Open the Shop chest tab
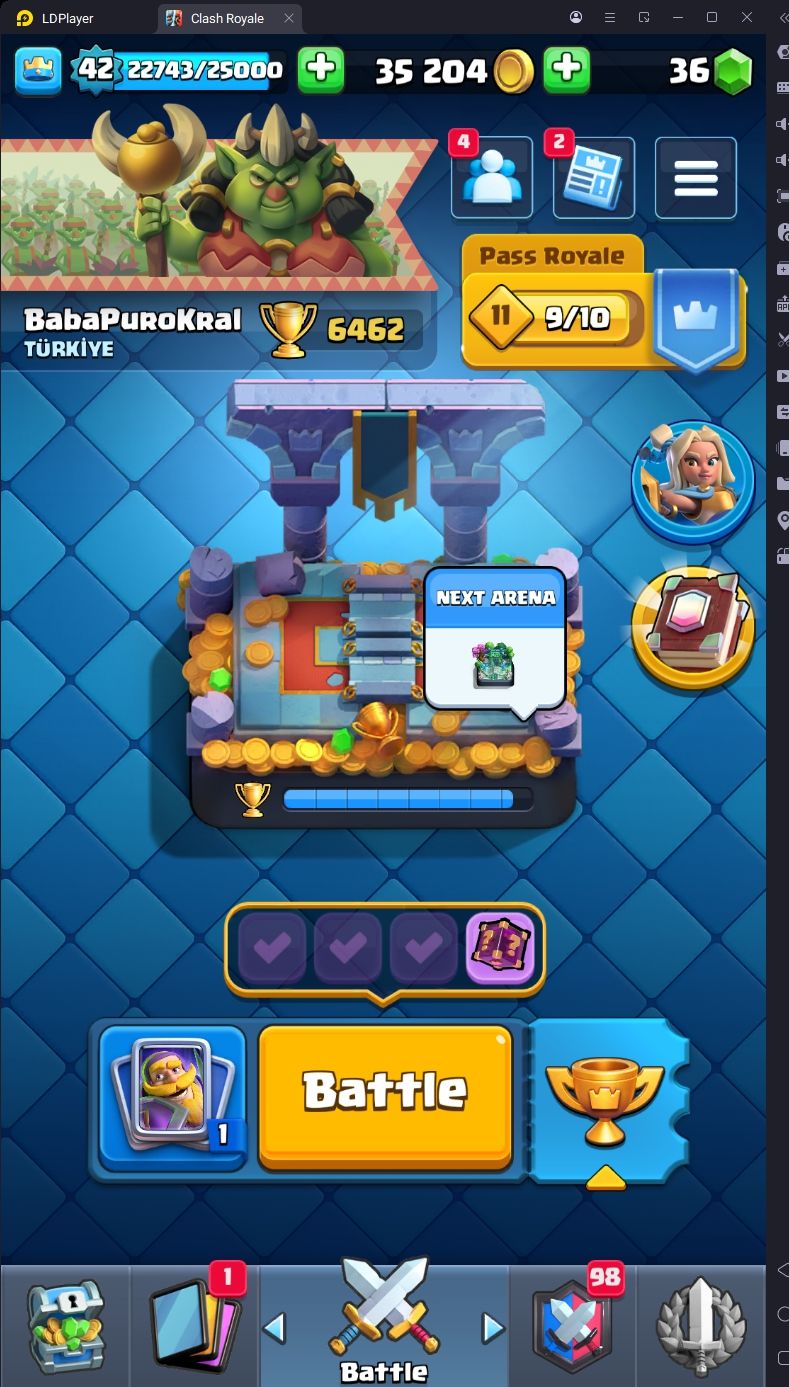This screenshot has height=1387, width=789. (65, 1325)
